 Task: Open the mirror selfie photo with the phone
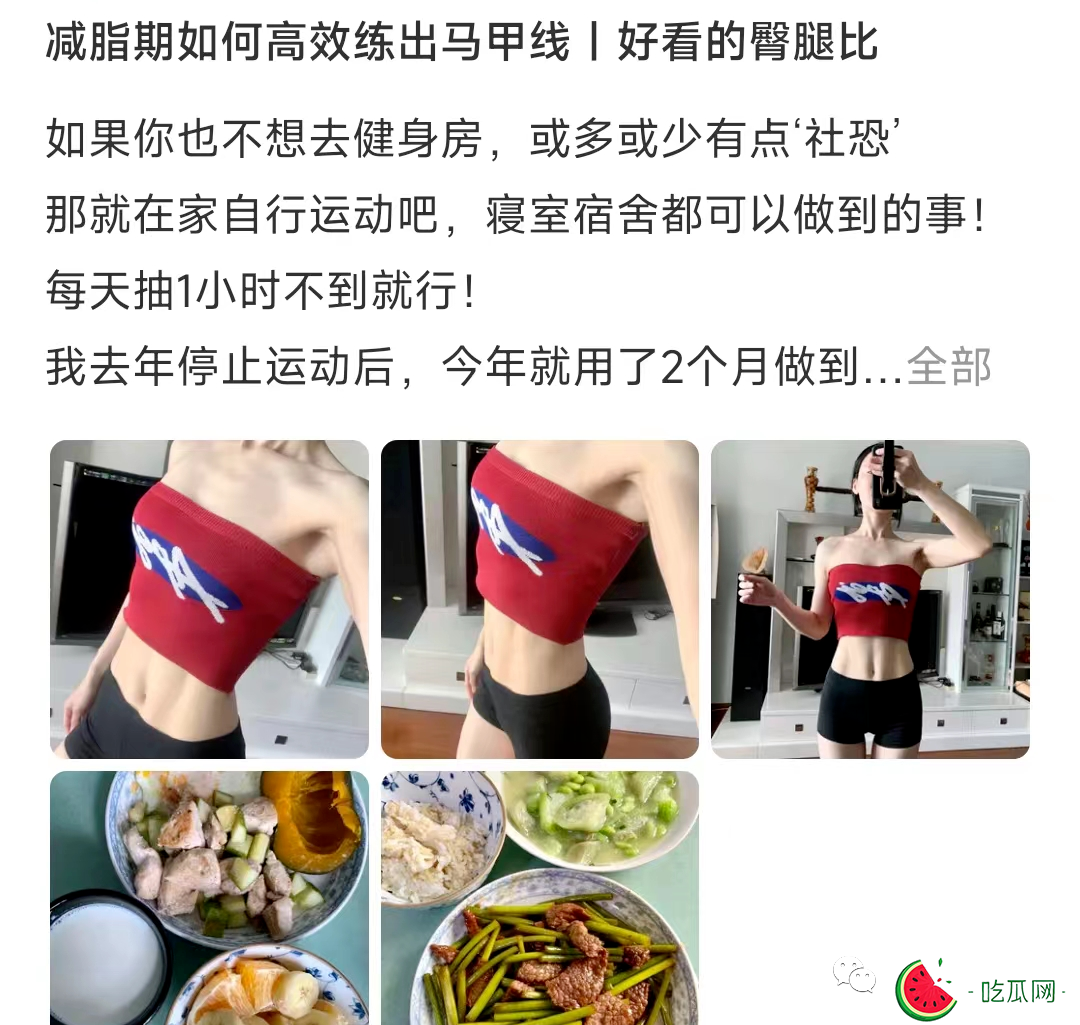coord(869,599)
